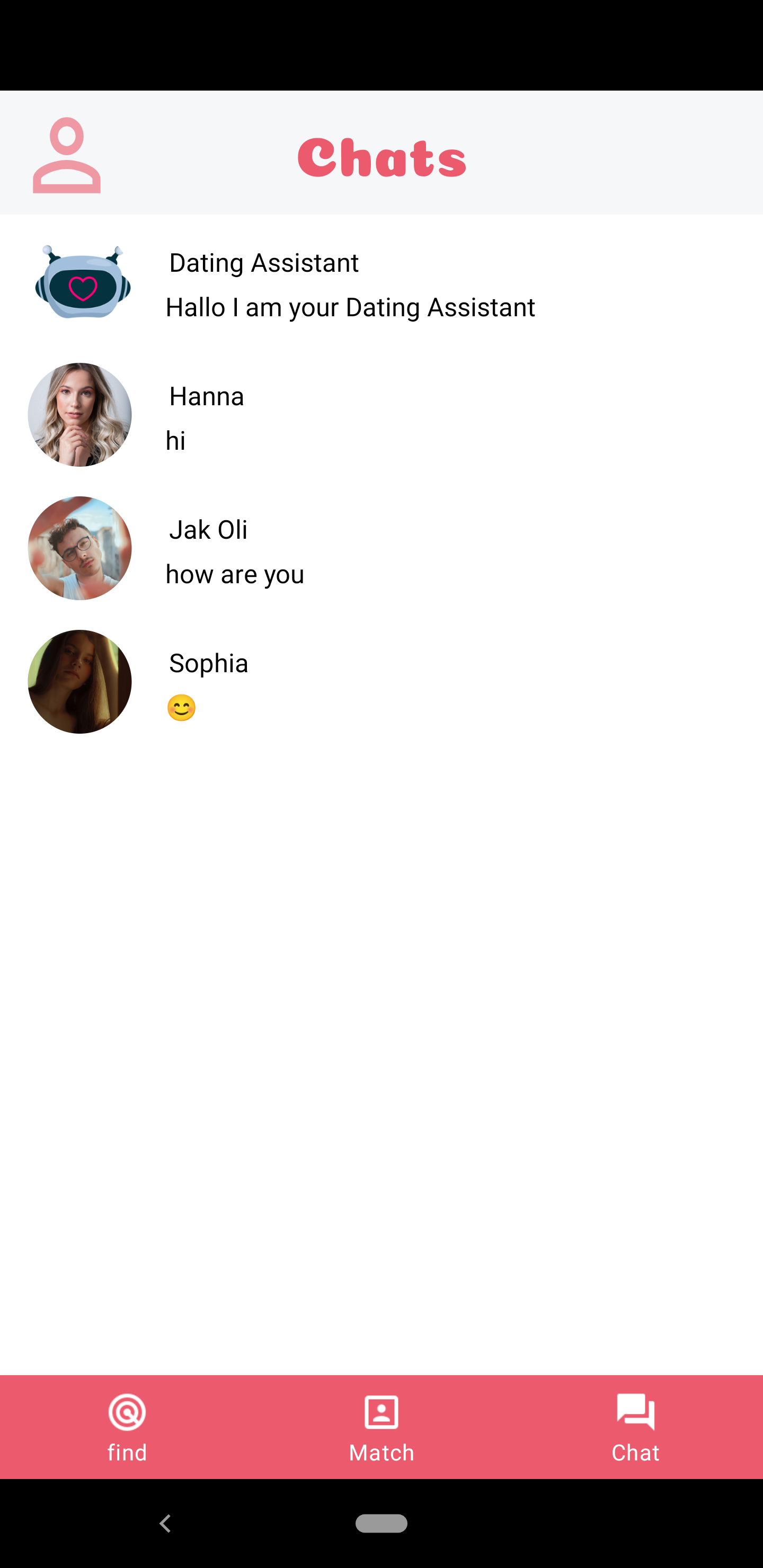The width and height of the screenshot is (763, 1568).
Task: Open the profile icon in header
Action: pos(66,155)
